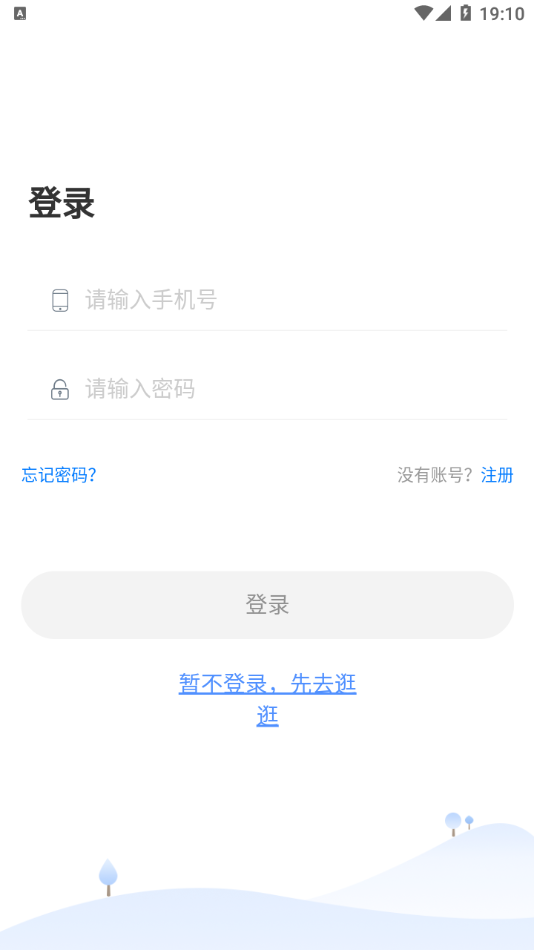Go to 注册 to create an account
534x950 pixels.
[497, 475]
